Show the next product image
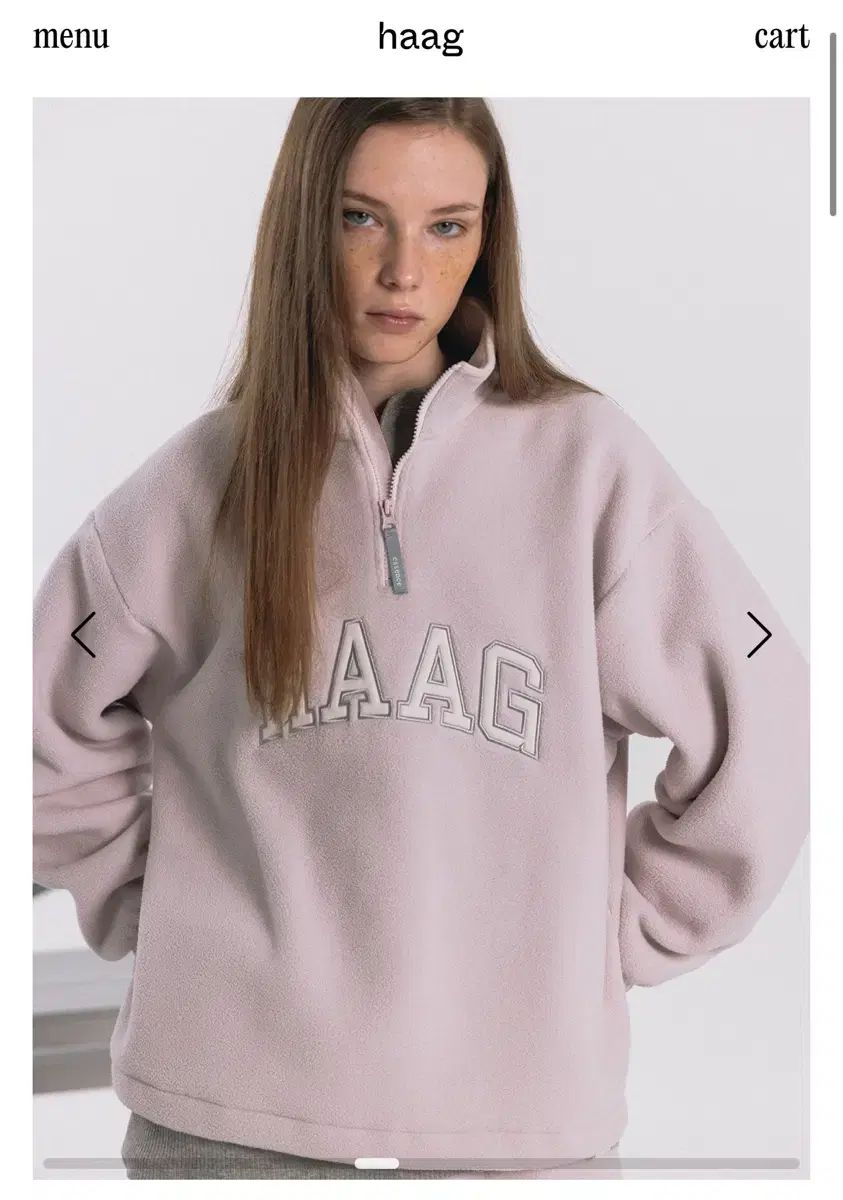Screen dimensions: 843x1200 coord(759,635)
